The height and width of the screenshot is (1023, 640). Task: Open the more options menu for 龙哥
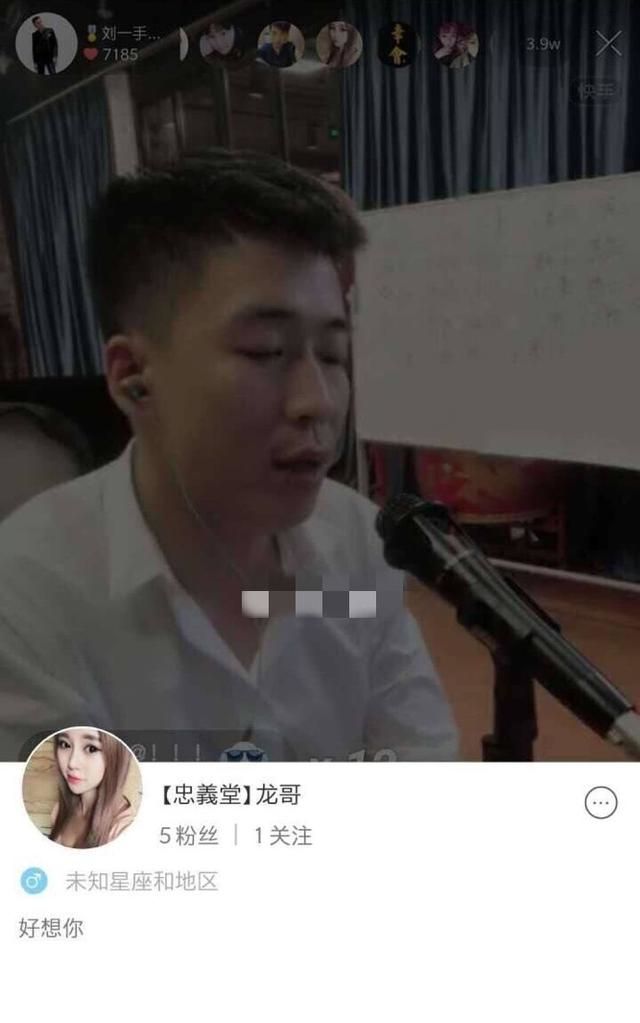pos(600,802)
